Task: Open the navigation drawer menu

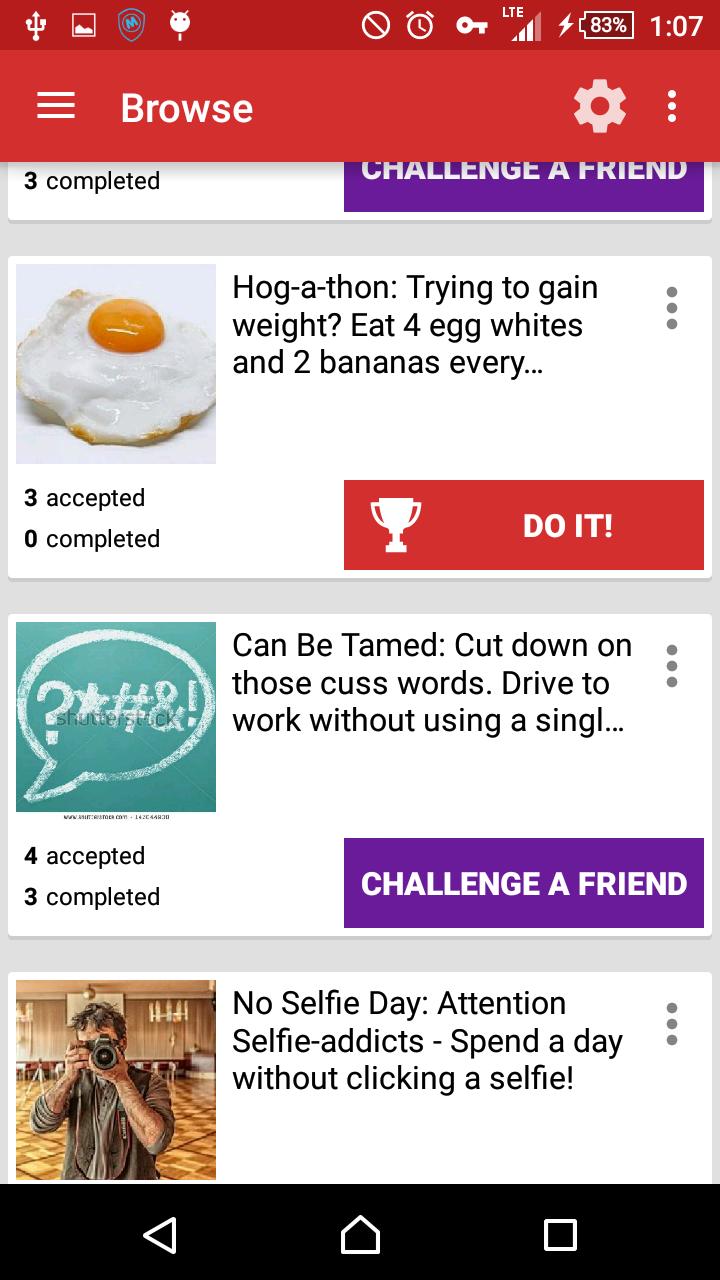Action: pyautogui.click(x=56, y=107)
